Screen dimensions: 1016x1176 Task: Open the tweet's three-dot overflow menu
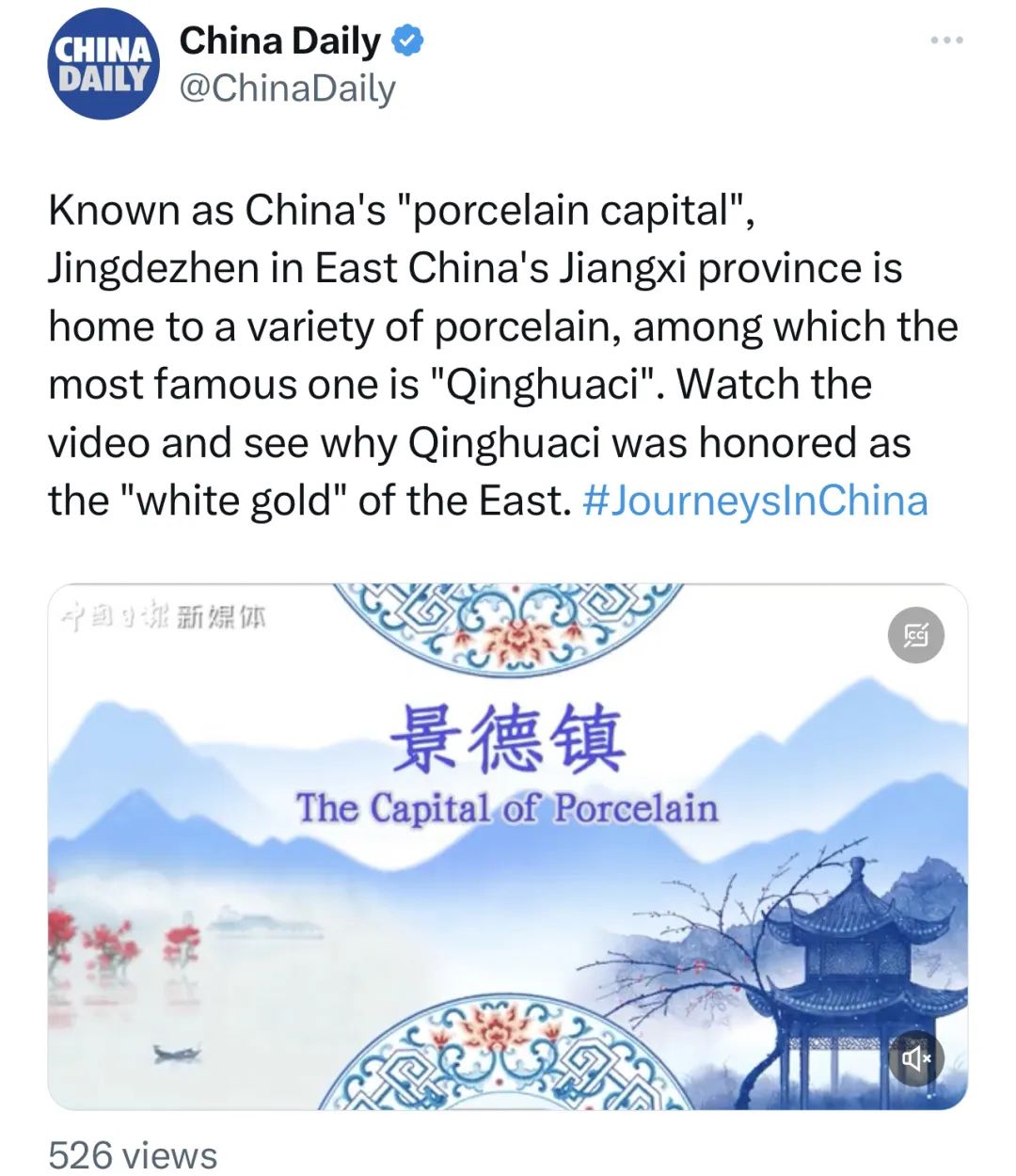tap(945, 40)
